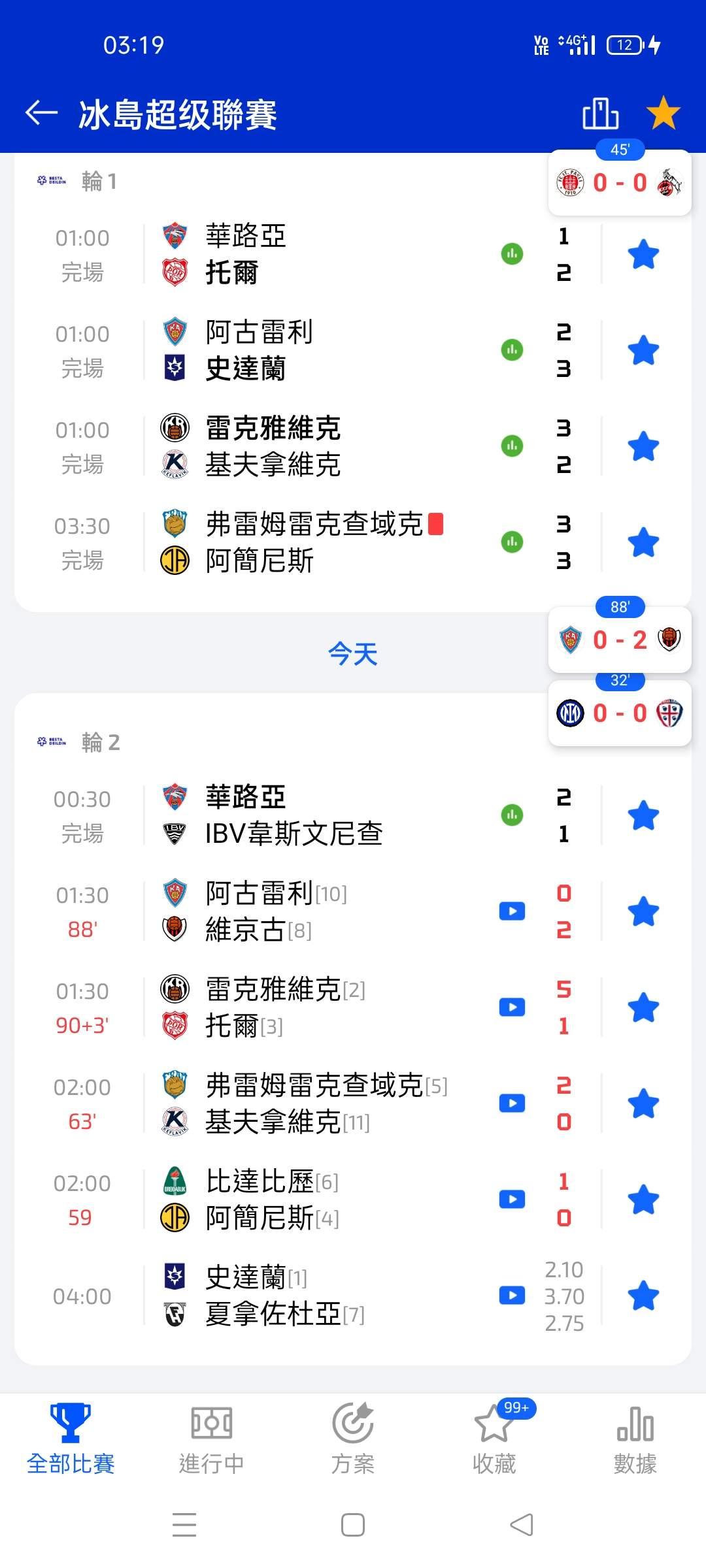
Task: View stats for 阿古雷利 vs 史達蘭
Action: pos(512,350)
